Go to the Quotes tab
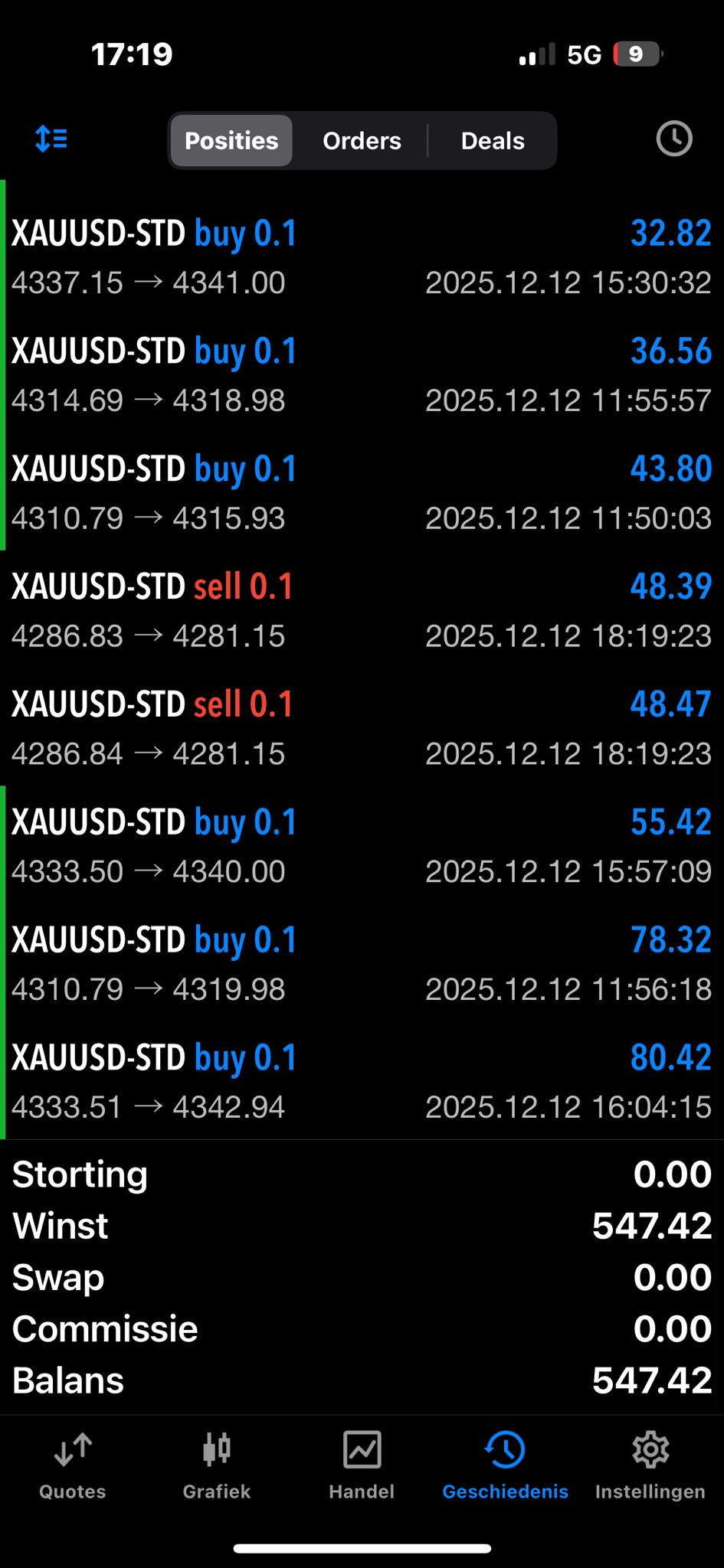The height and width of the screenshot is (1568, 724). [x=73, y=1465]
